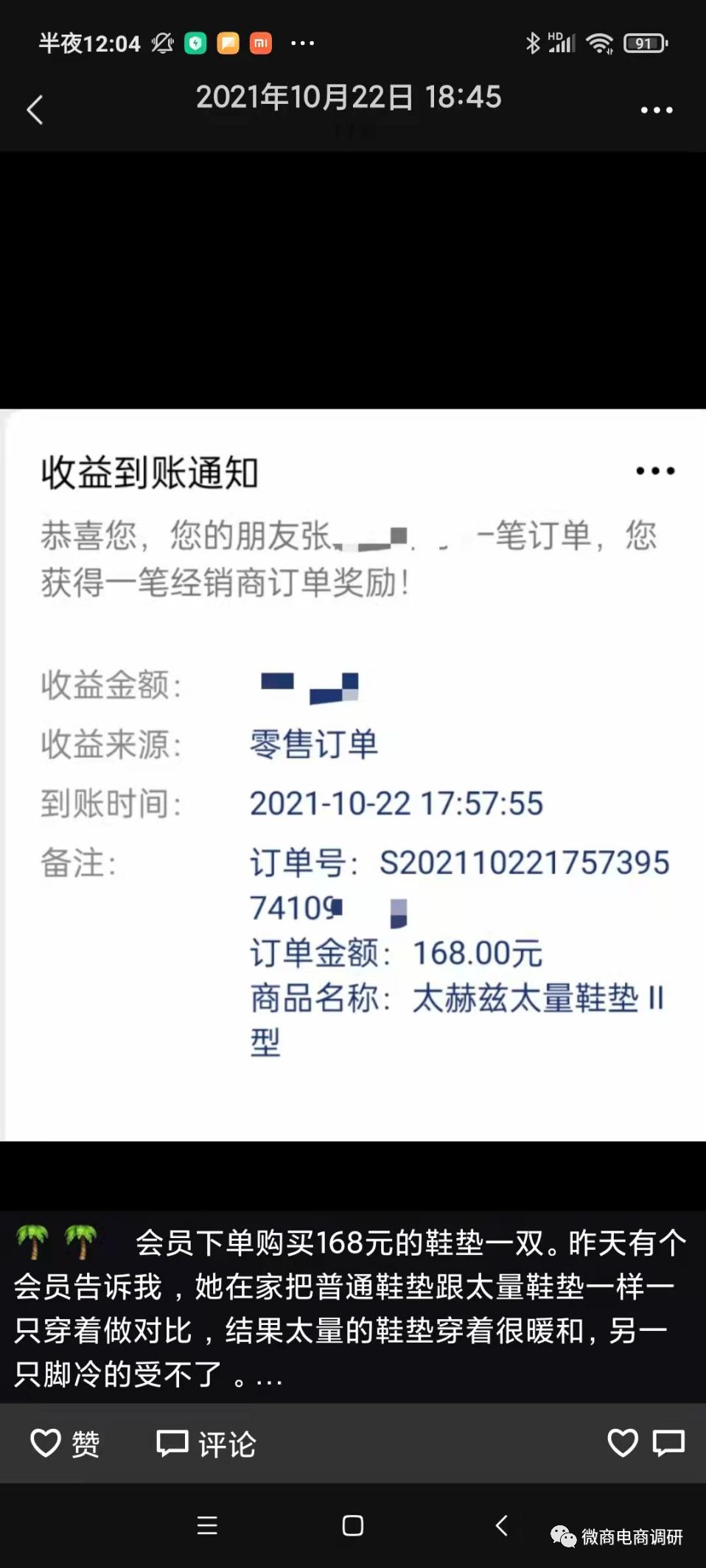Tap the 收益到账通知 screenshot image
The width and height of the screenshot is (706, 1568).
(x=353, y=773)
